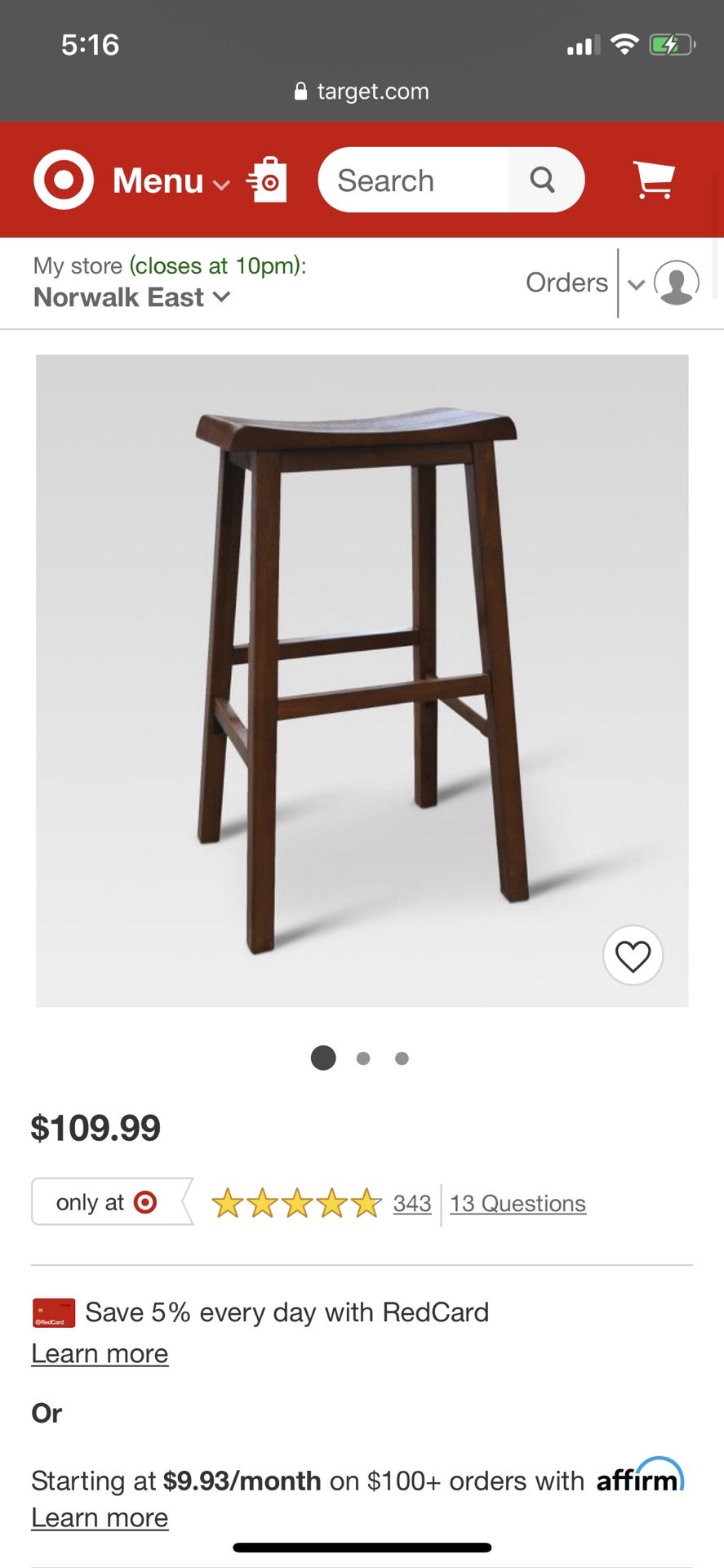Open Orders
724x1568 pixels.
tap(566, 283)
